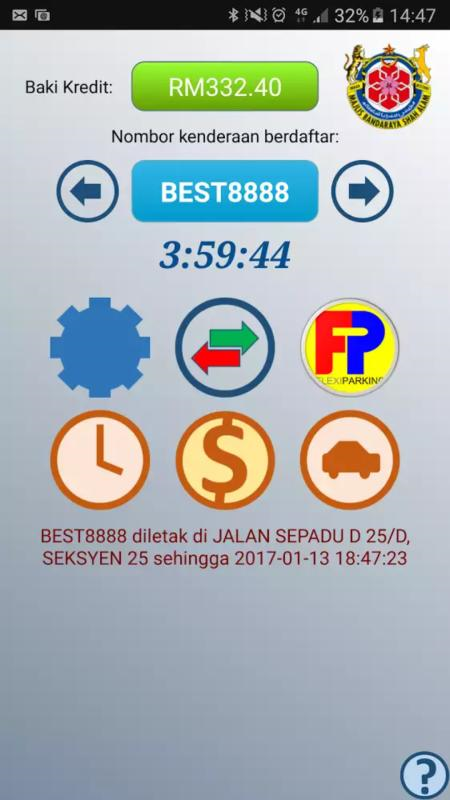
Task: Open the car vehicle icon
Action: (350, 460)
